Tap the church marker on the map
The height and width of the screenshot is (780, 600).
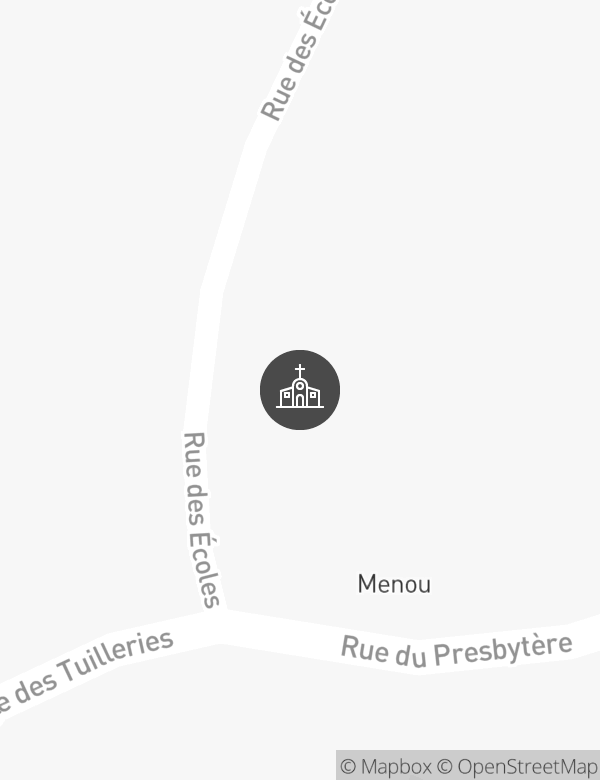[300, 390]
